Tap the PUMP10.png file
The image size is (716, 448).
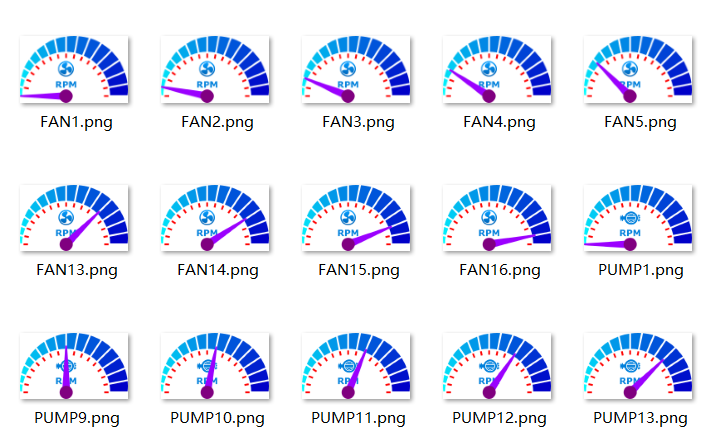coord(216,364)
